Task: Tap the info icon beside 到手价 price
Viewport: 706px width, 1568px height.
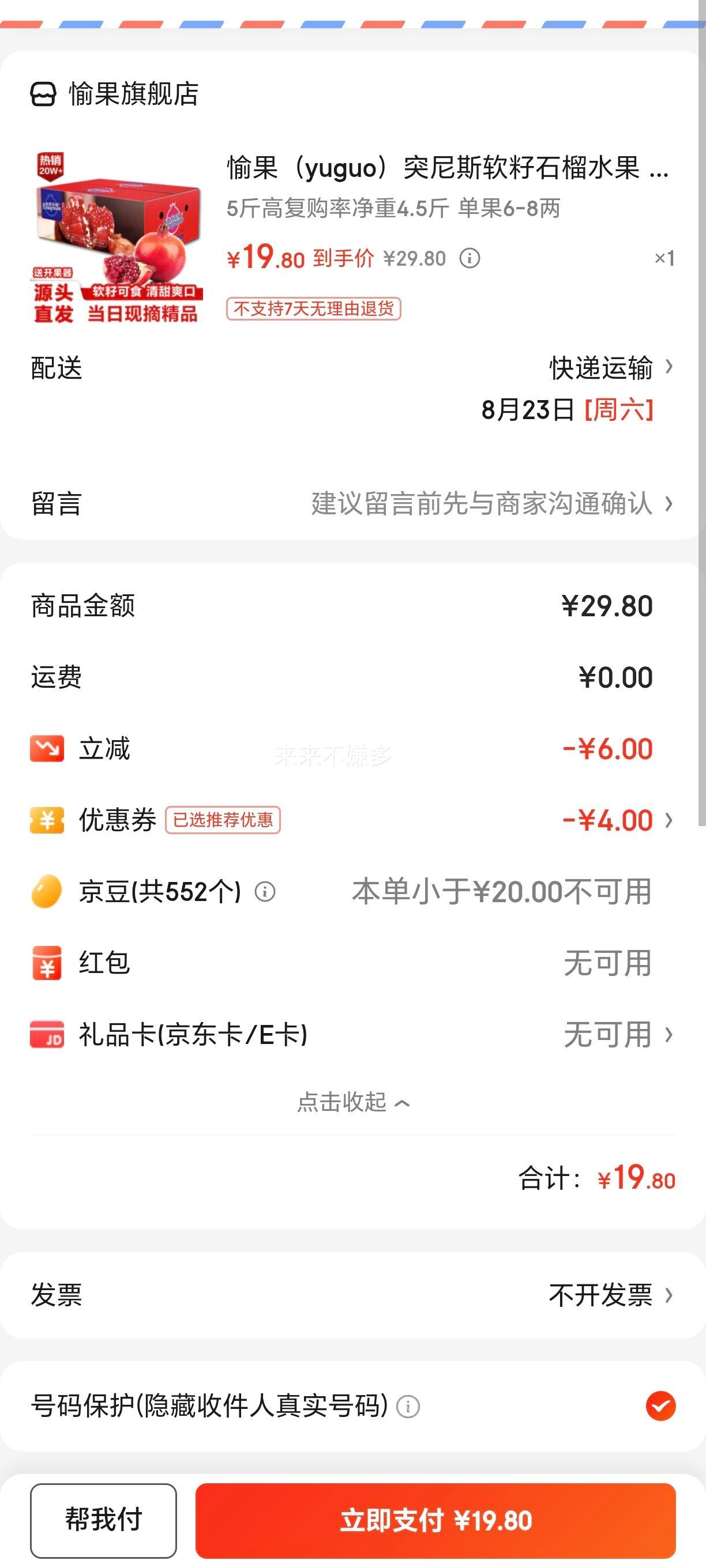Action: tap(470, 258)
